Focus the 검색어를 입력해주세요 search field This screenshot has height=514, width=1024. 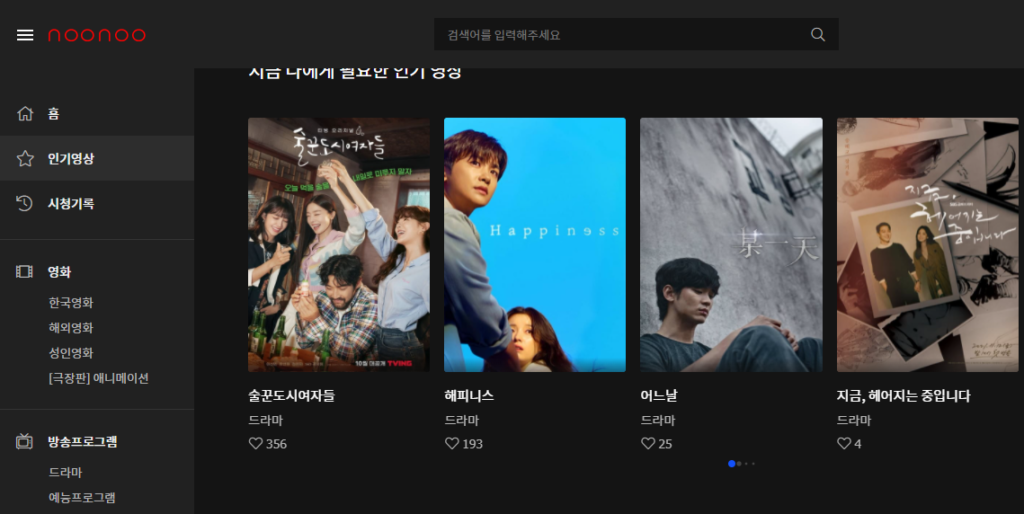click(620, 35)
